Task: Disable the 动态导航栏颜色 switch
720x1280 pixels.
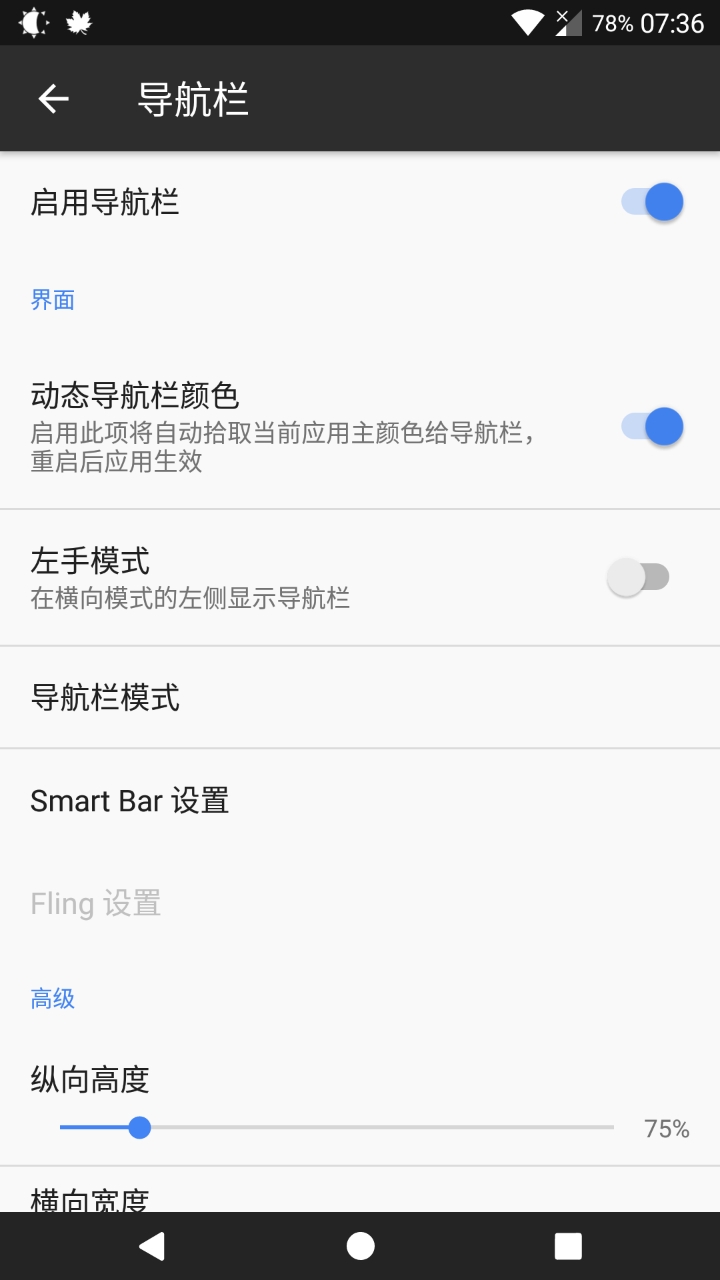Action: pyautogui.click(x=652, y=427)
